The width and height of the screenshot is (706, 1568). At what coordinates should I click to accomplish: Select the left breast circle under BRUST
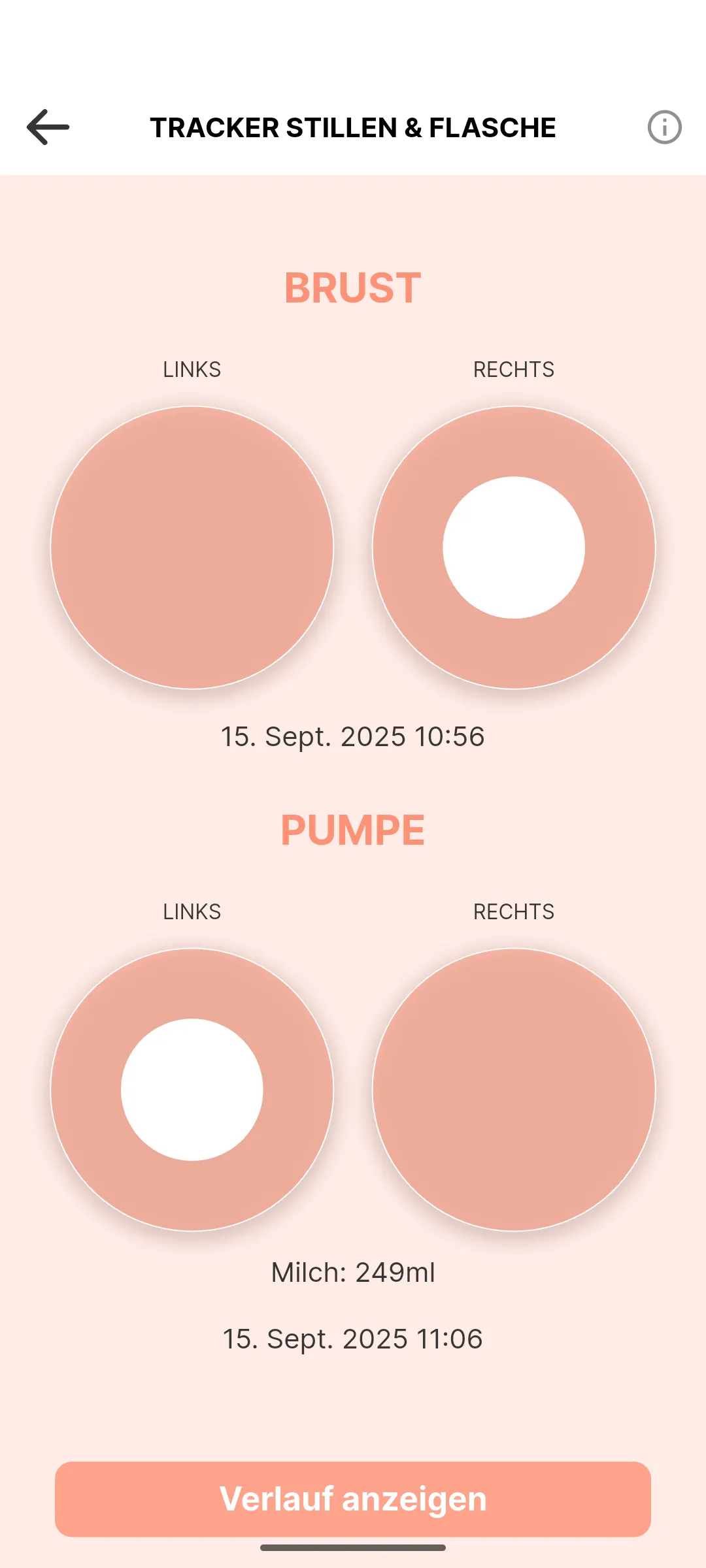pos(192,547)
